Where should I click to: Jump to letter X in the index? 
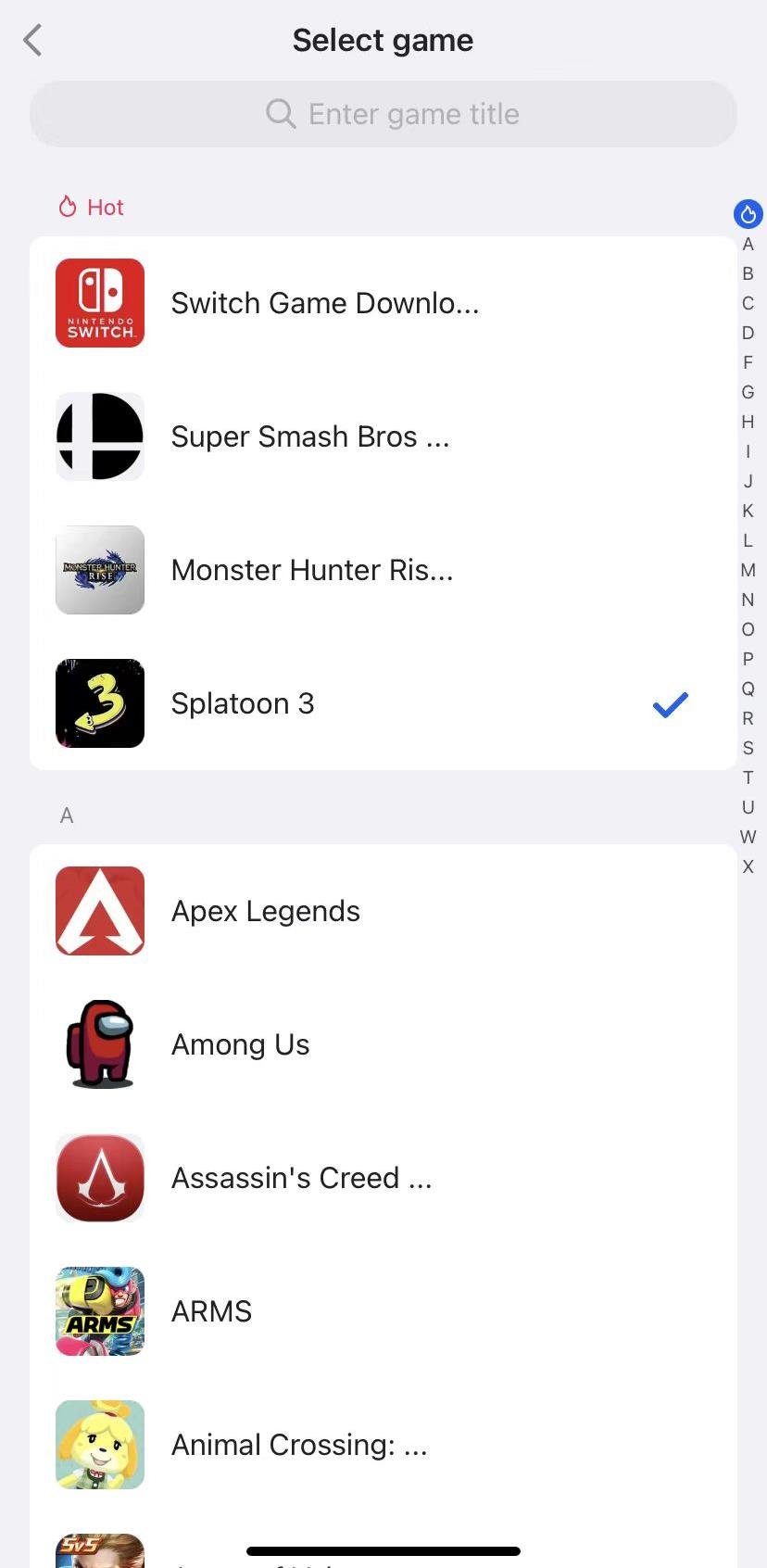pos(748,866)
